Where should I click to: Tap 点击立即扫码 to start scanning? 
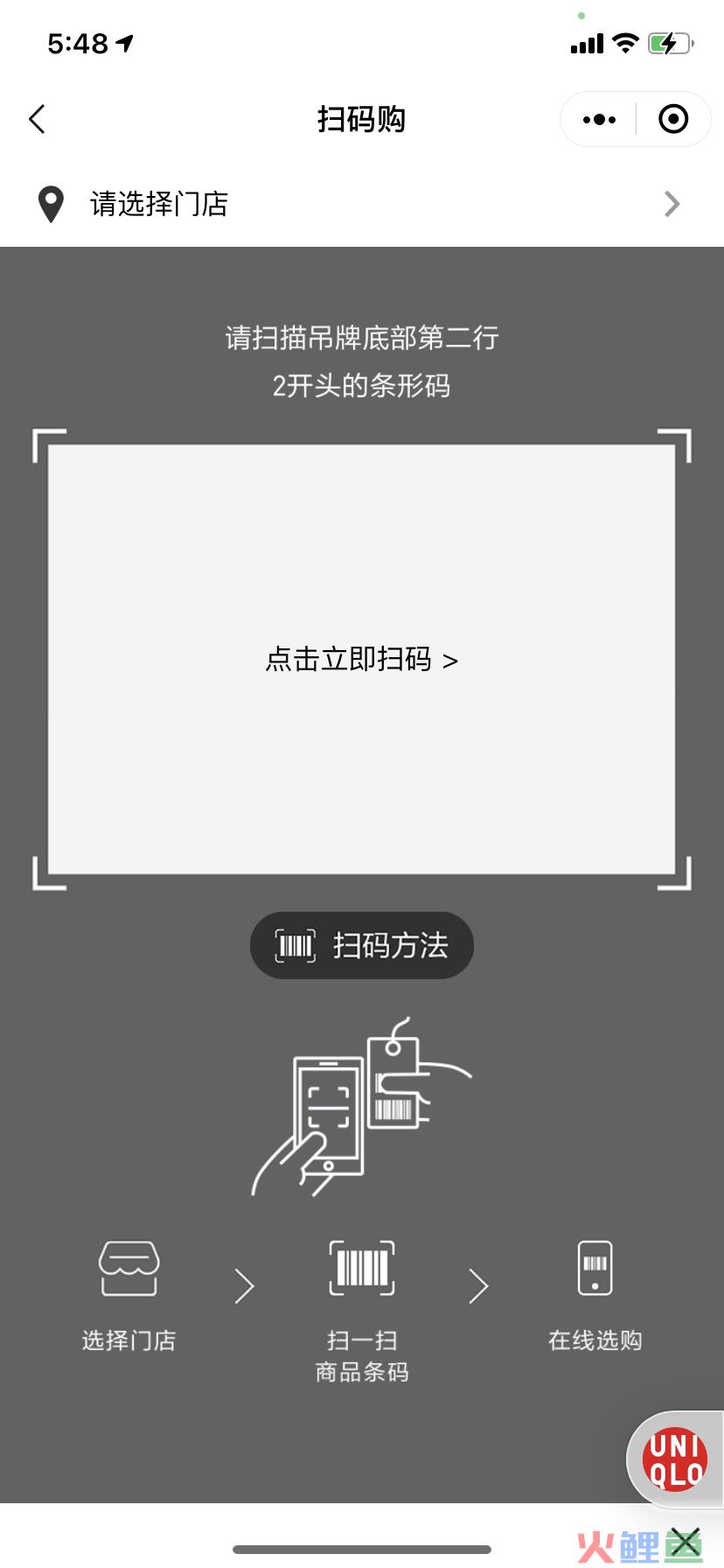pos(361,660)
